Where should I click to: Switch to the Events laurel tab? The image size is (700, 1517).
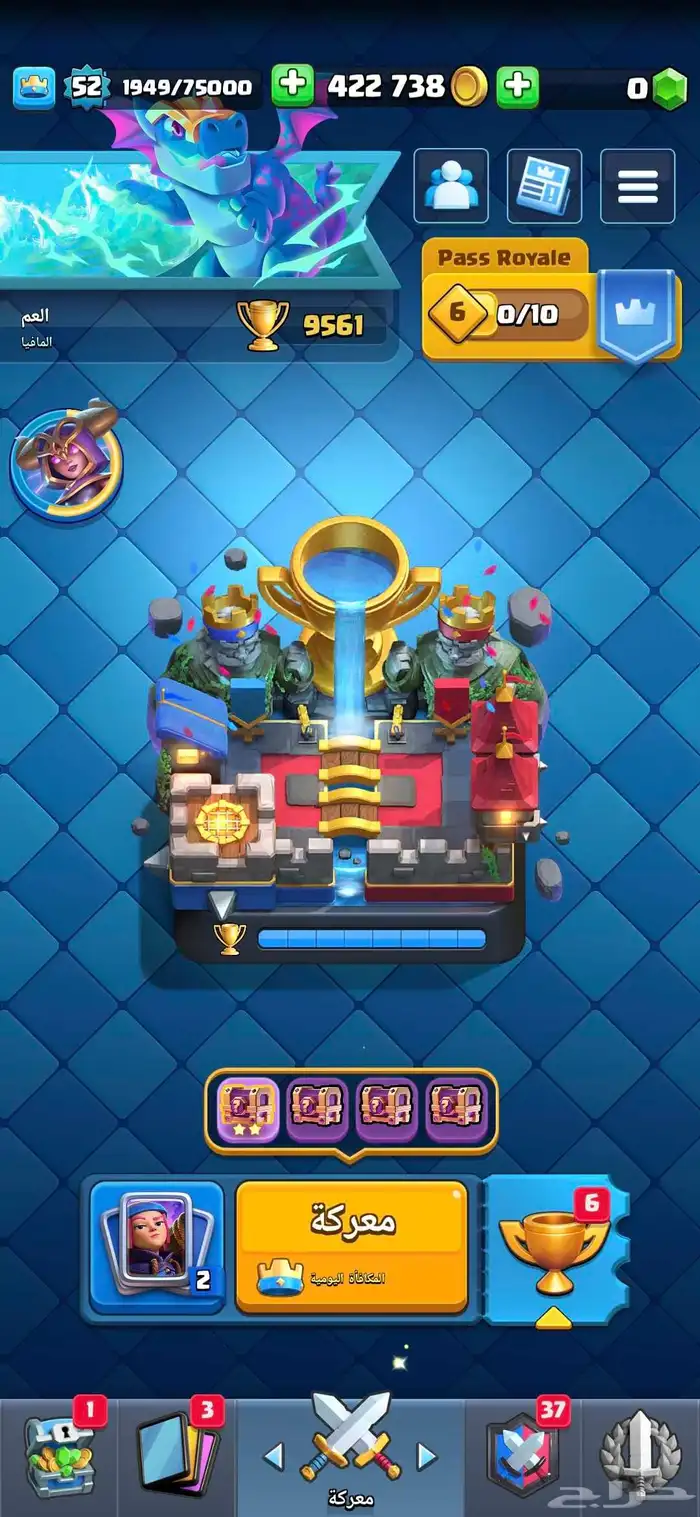coord(641,1455)
